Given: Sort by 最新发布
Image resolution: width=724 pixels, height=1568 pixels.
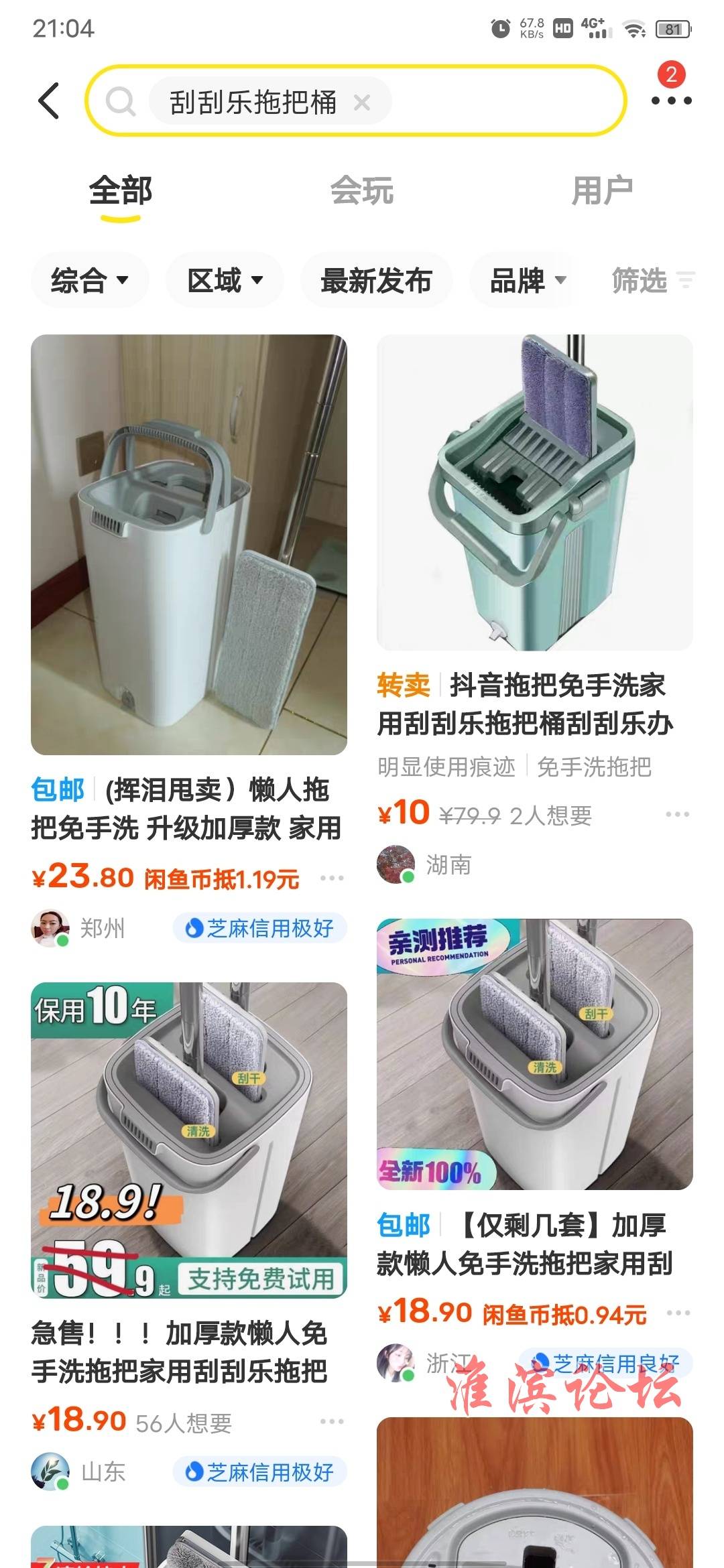Looking at the screenshot, I should (x=376, y=280).
